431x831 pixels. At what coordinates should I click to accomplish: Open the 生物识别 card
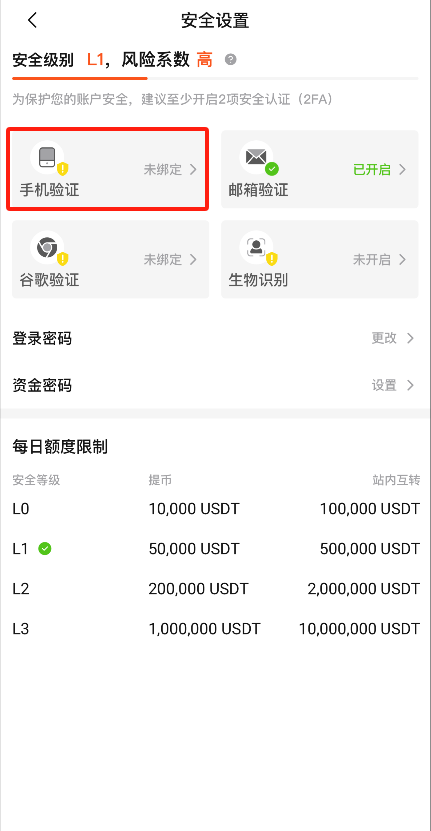320,260
